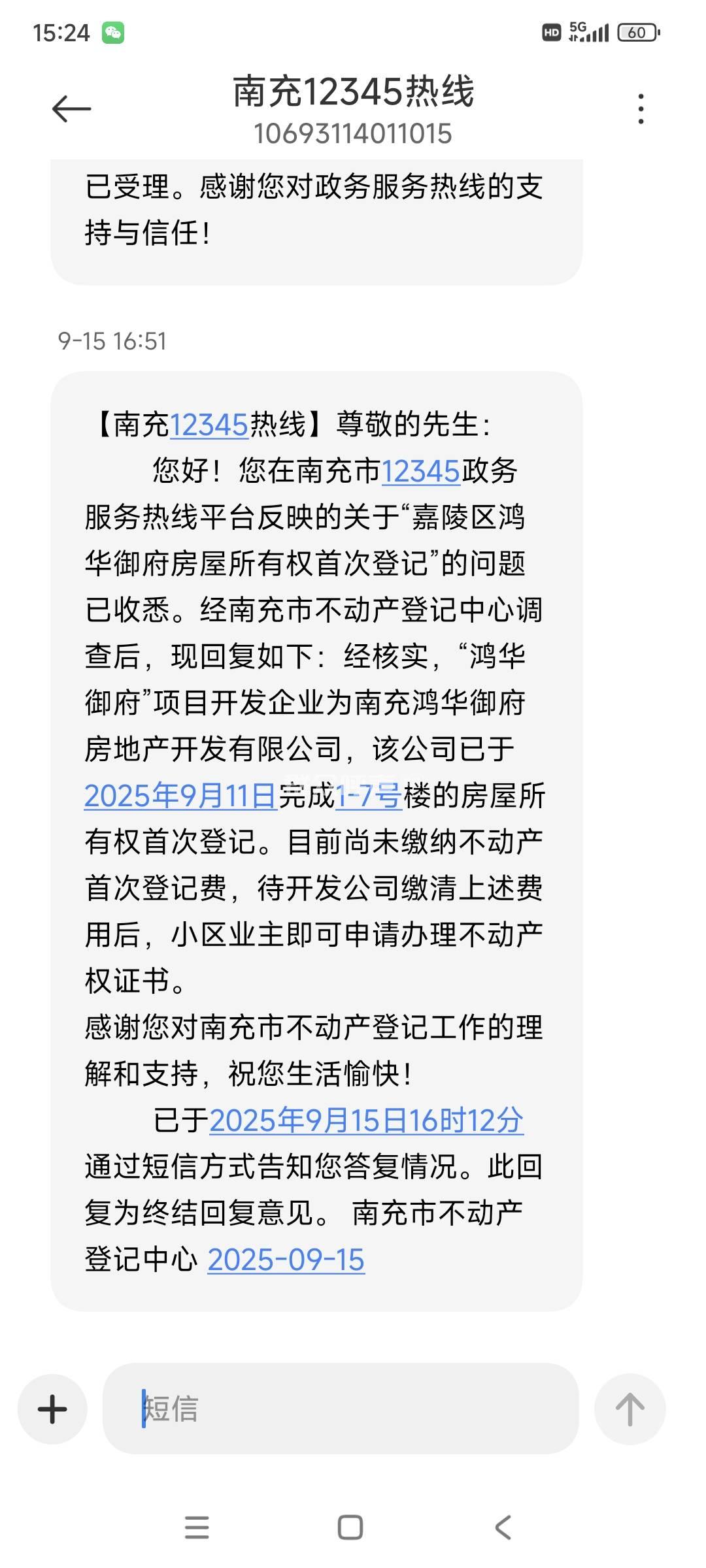Screen dimensions: 706x1568
Task: Tap the 12345 link after 南充市
Action: pos(420,471)
